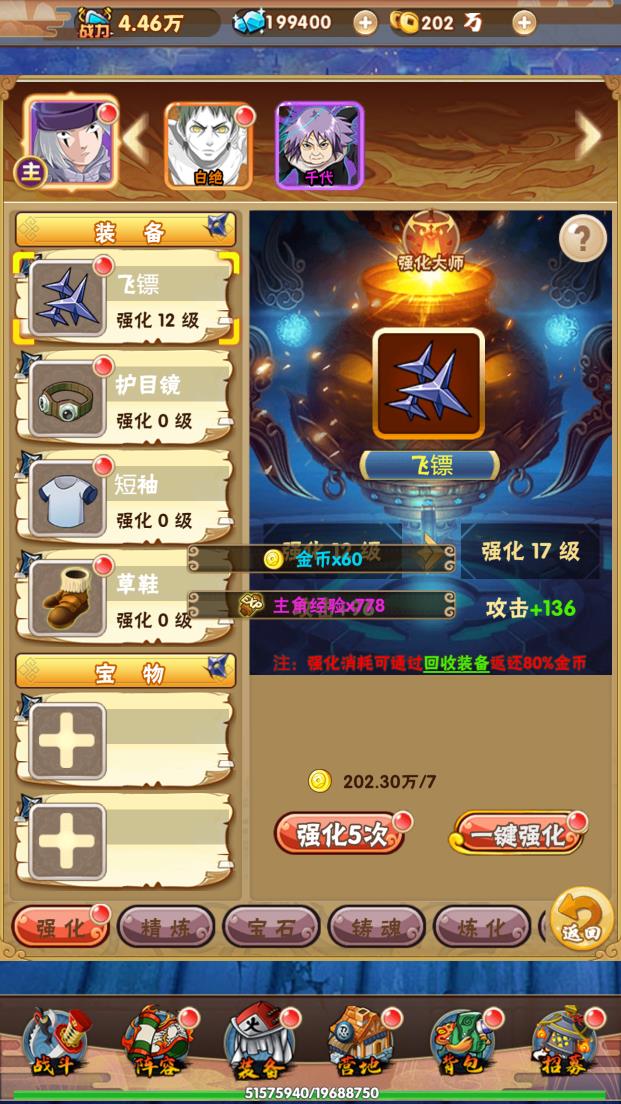Add more diamonds with the plus button
Screen dimensions: 621x1104
(x=365, y=22)
